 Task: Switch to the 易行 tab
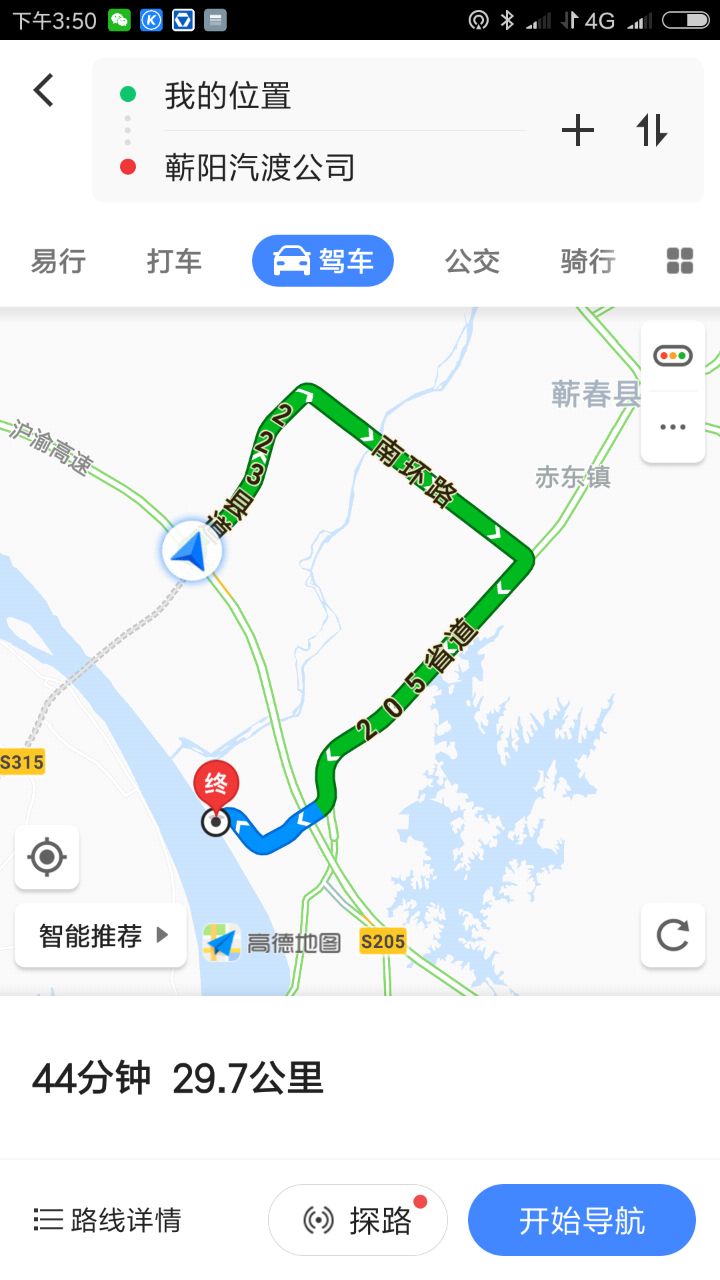tap(58, 262)
